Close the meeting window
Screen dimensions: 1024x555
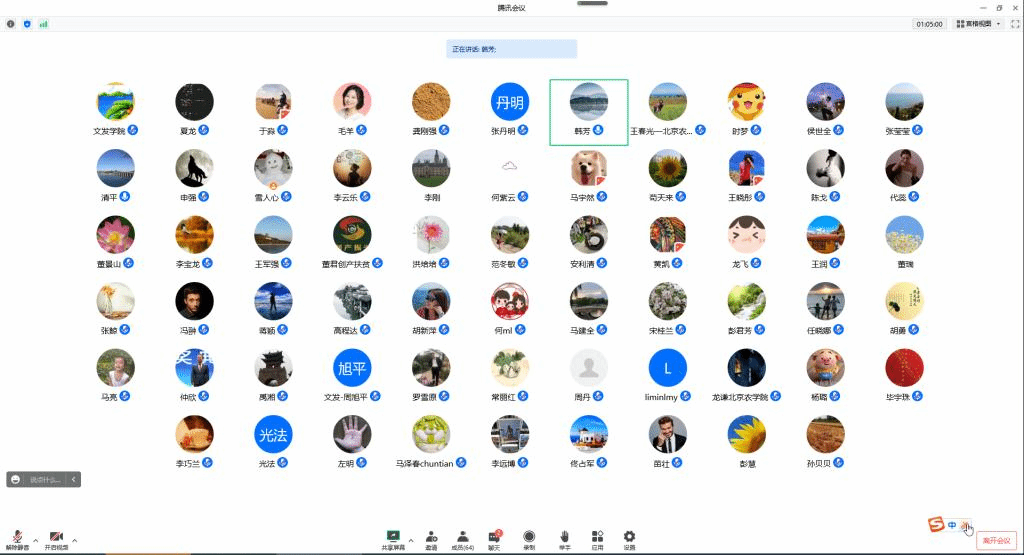[x=1015, y=7]
